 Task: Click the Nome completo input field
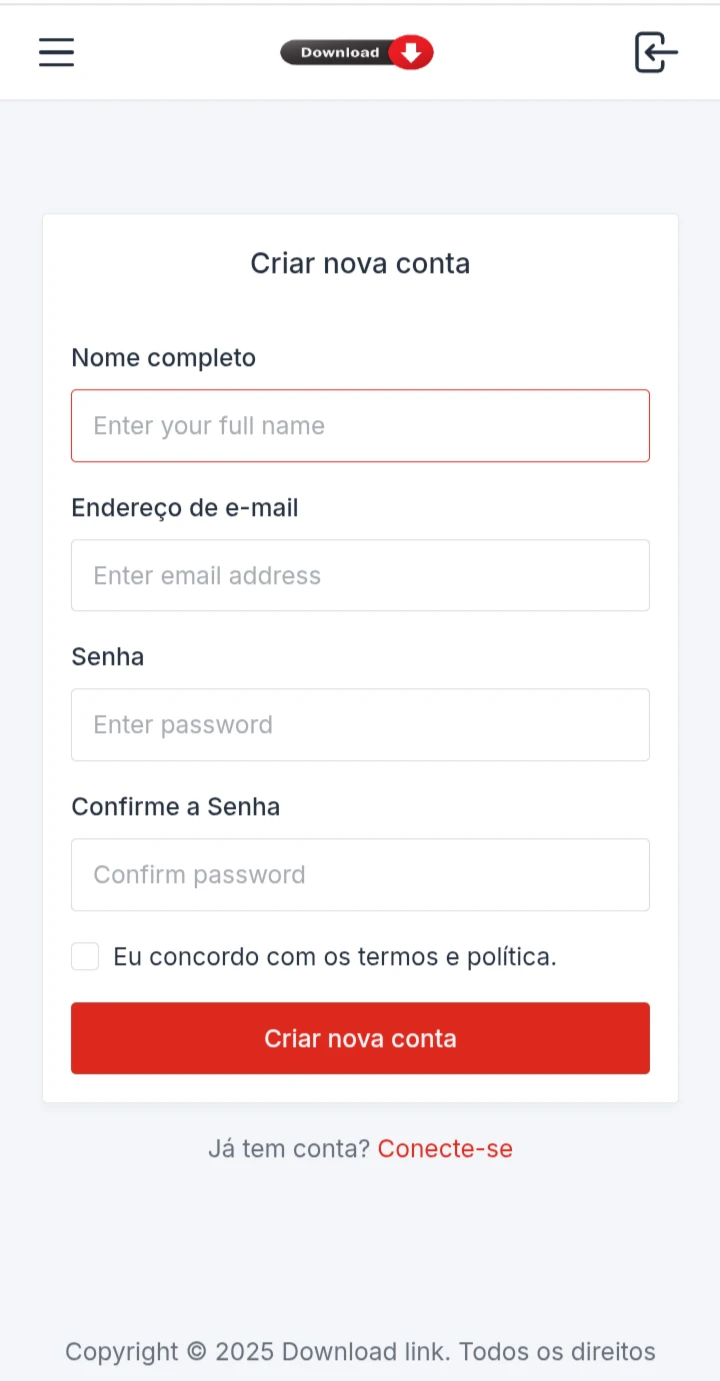(360, 425)
